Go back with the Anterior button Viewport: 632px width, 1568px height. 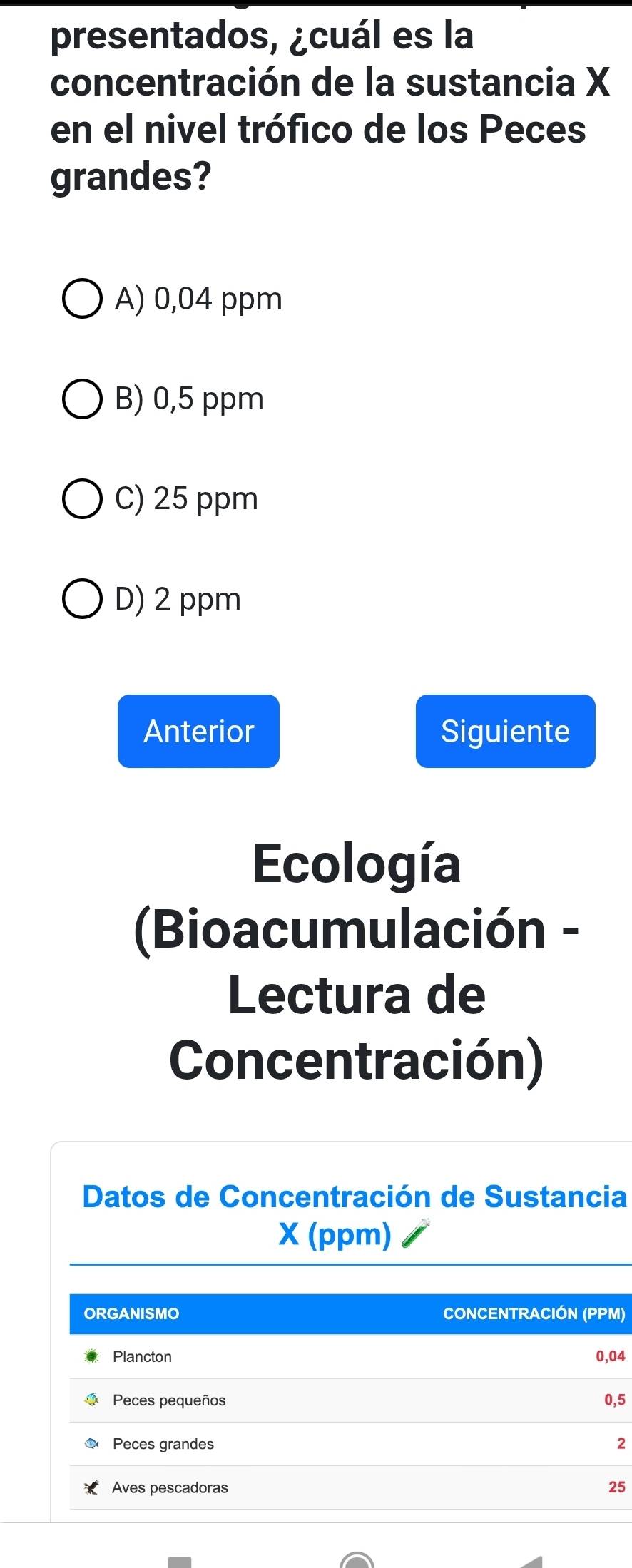[198, 731]
